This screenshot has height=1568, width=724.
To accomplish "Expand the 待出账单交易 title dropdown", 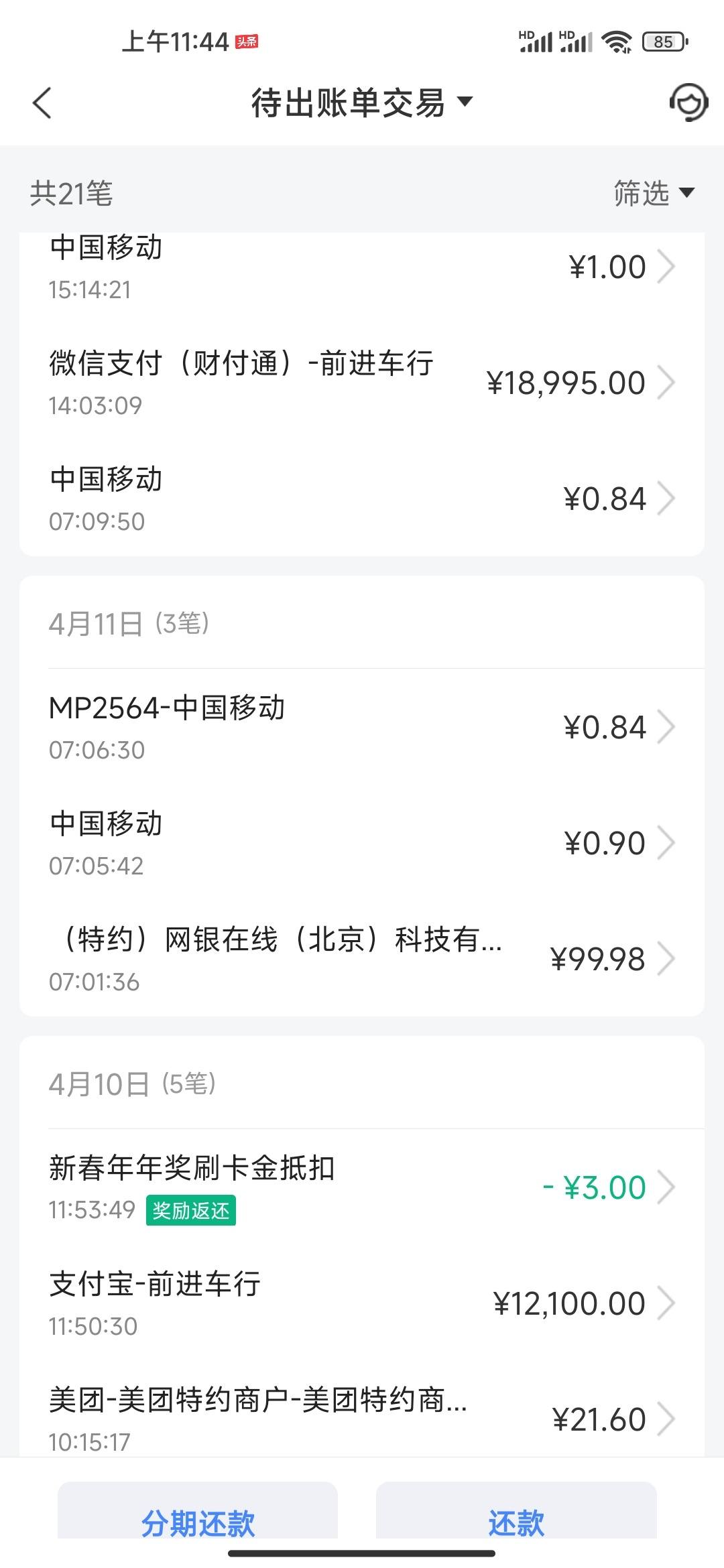I will pyautogui.click(x=362, y=103).
